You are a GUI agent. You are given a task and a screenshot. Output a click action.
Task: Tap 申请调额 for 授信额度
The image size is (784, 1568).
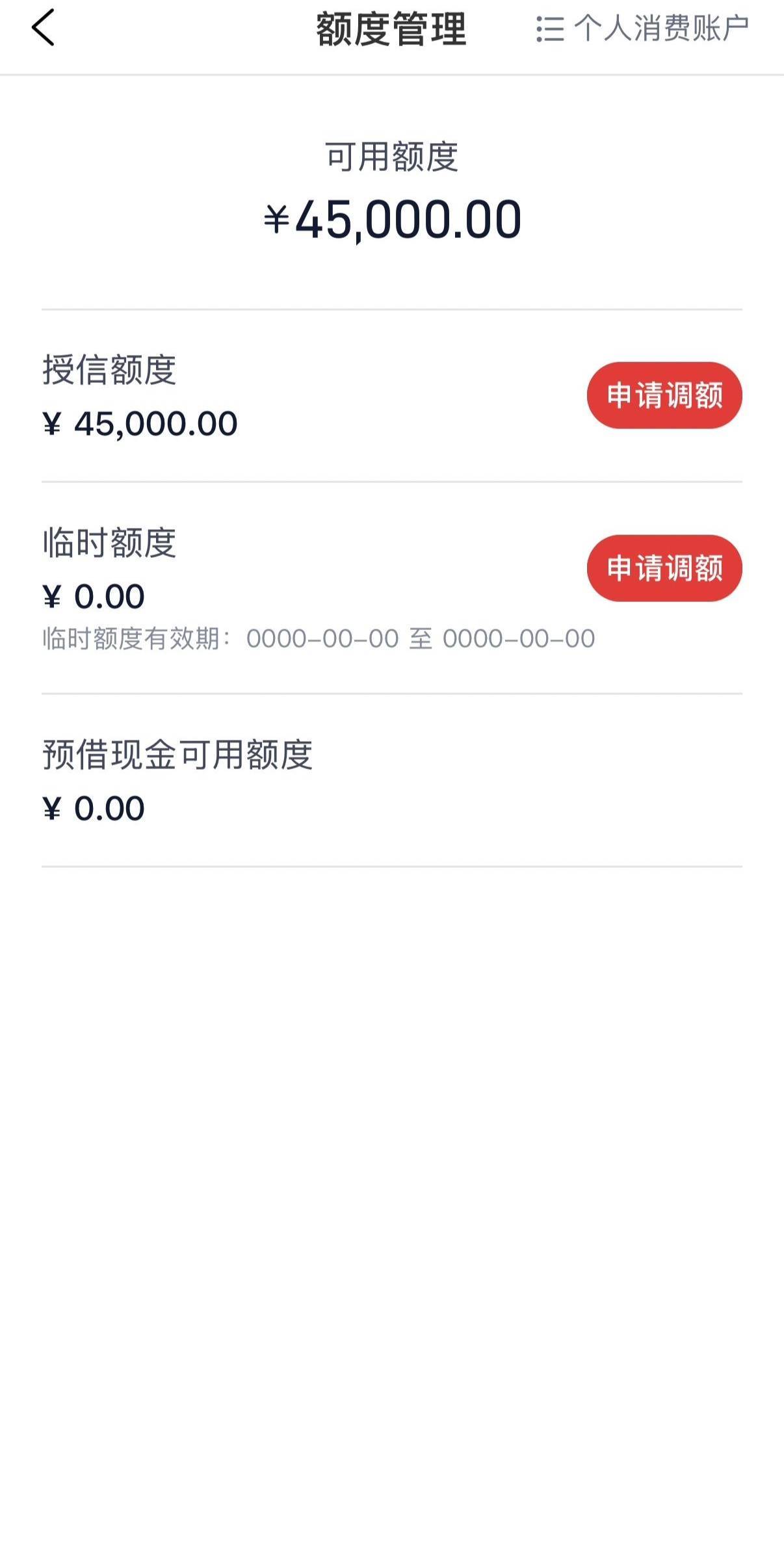[x=664, y=395]
